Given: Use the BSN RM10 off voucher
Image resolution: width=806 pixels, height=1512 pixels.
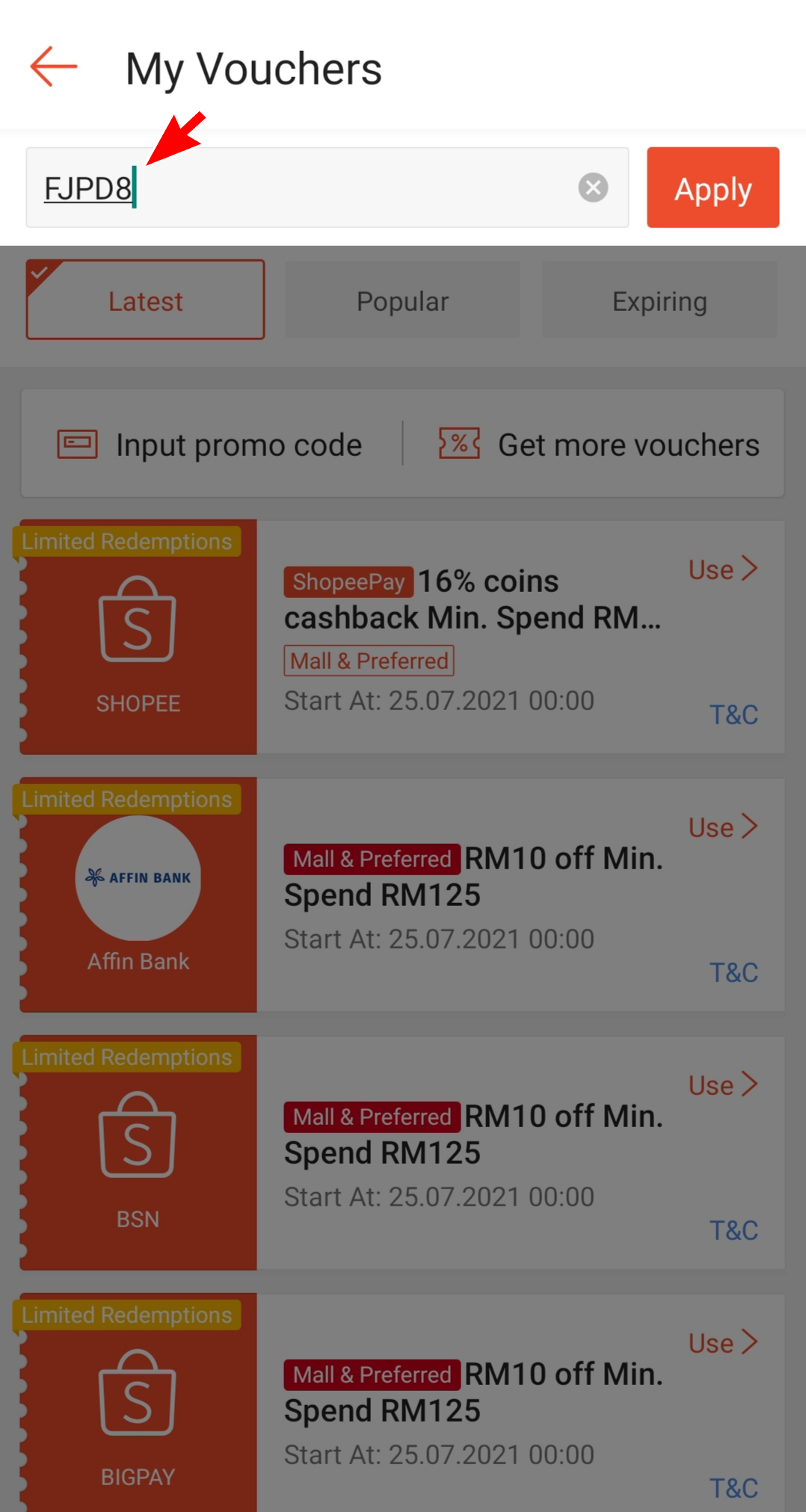Looking at the screenshot, I should pos(722,1085).
